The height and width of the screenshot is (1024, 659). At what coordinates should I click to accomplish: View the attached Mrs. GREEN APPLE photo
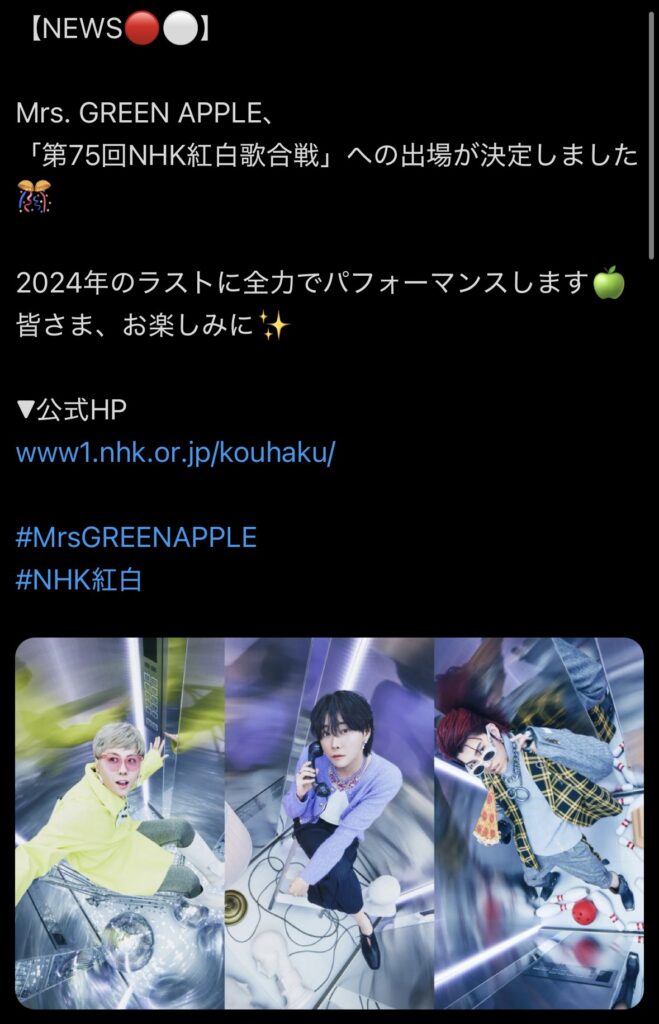click(329, 823)
